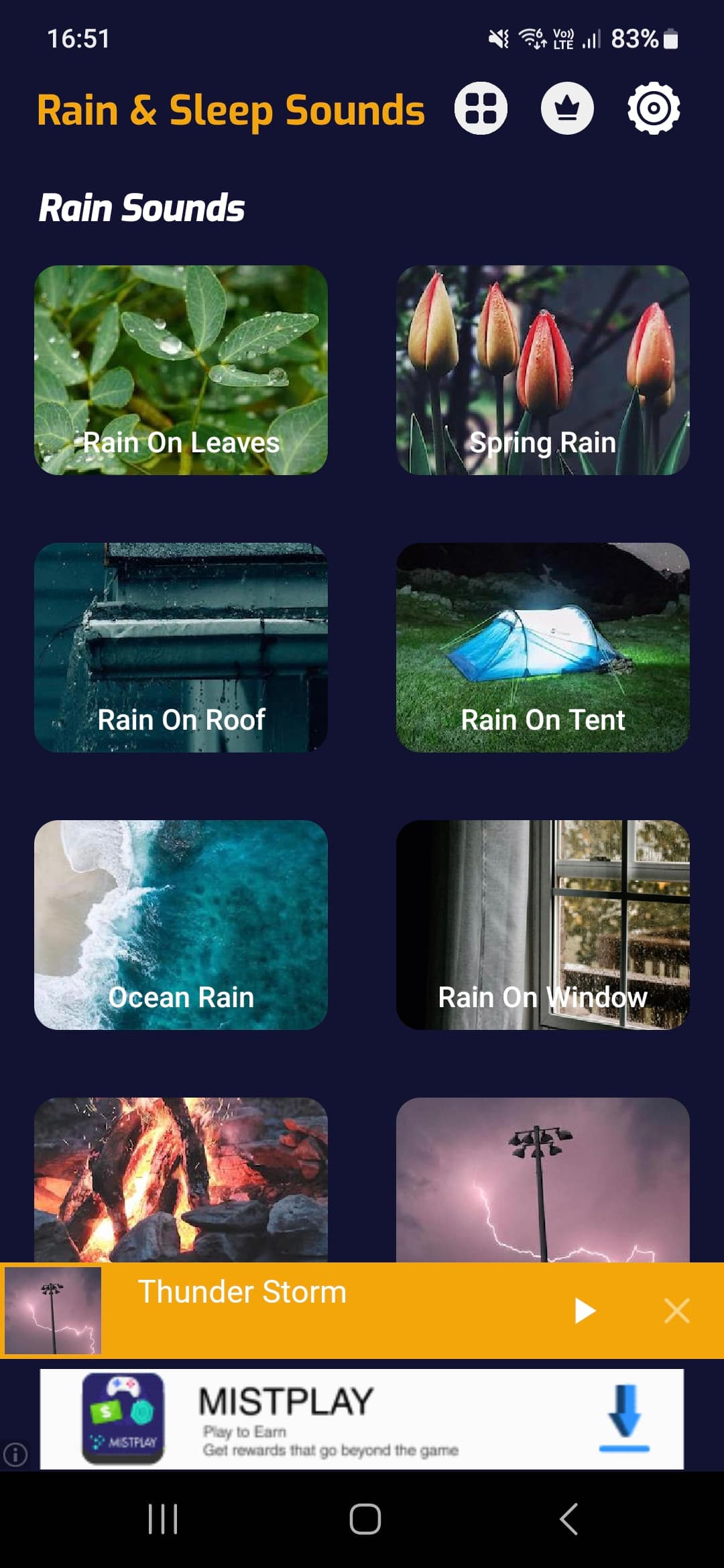Image resolution: width=724 pixels, height=1568 pixels.
Task: Show recent apps from navigation bar
Action: click(163, 1519)
